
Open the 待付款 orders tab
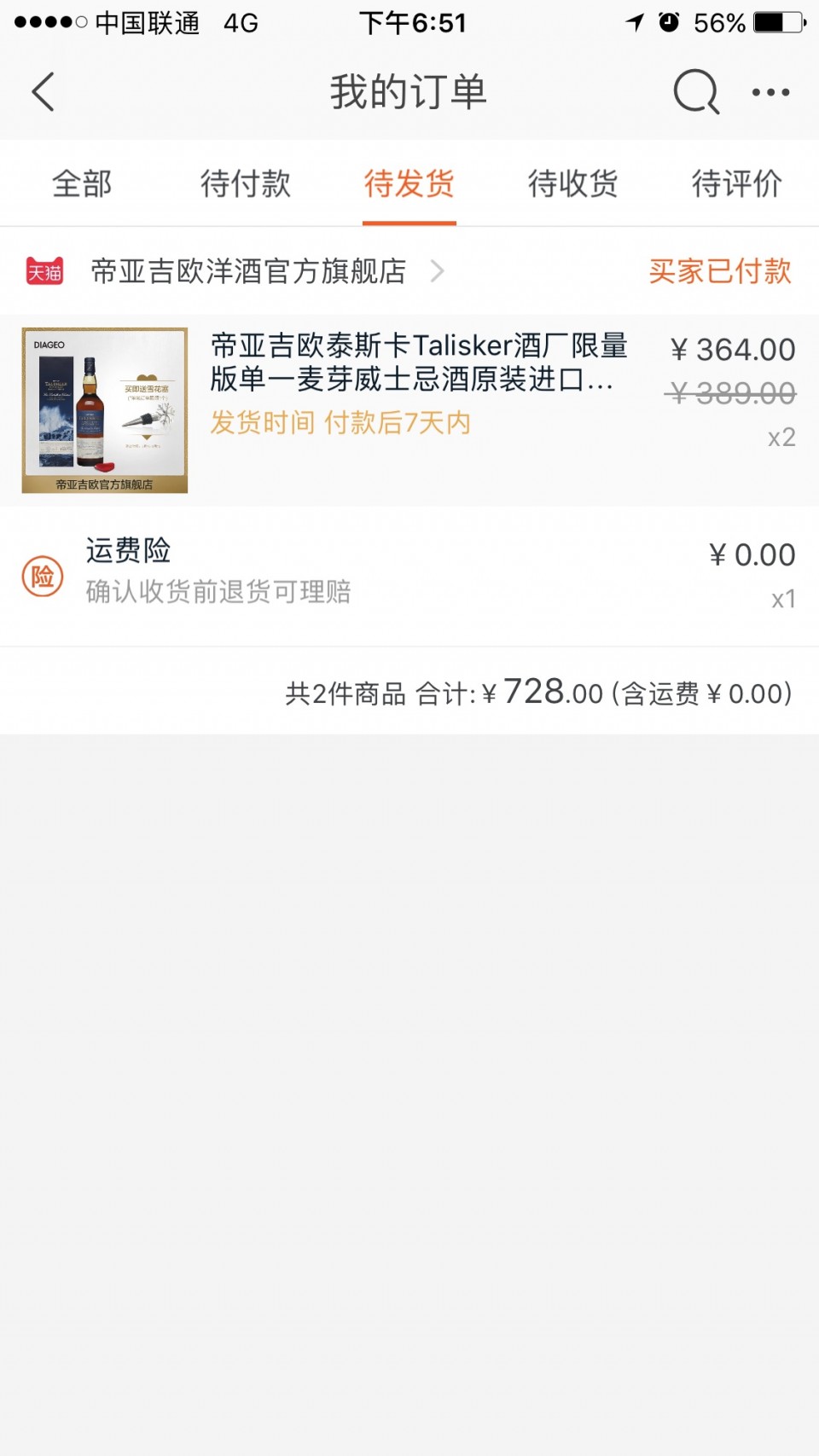245,183
